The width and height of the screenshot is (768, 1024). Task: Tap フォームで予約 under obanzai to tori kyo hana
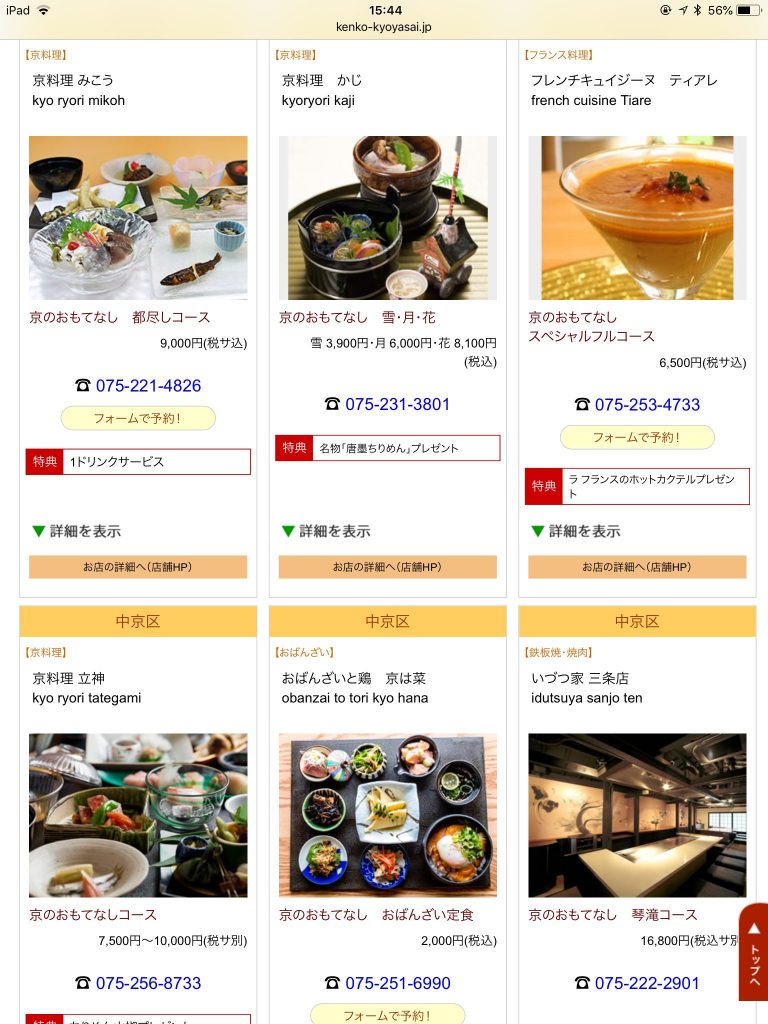tap(387, 1014)
